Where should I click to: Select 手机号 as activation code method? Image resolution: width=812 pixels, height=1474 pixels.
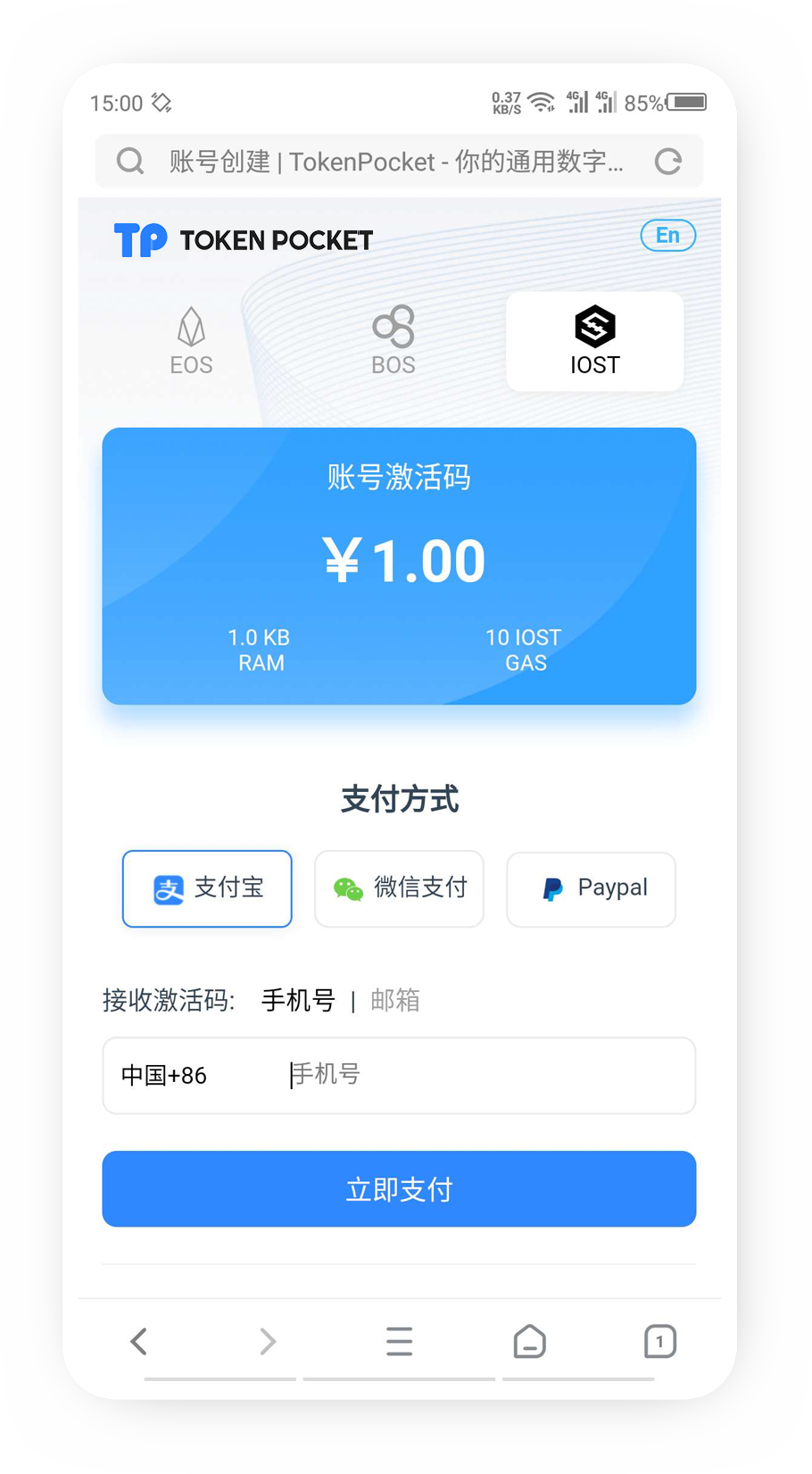click(x=297, y=1000)
